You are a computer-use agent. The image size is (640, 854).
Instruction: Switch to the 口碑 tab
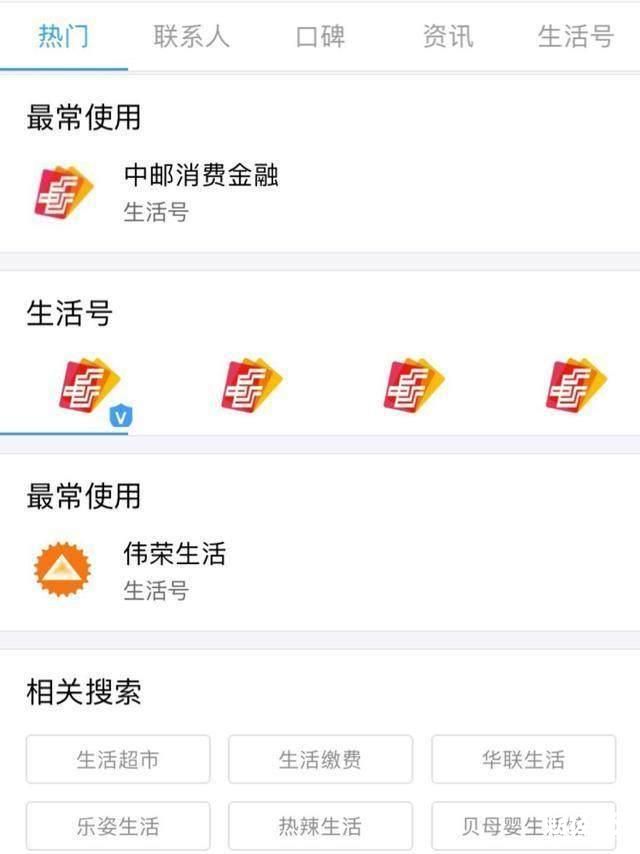tap(320, 37)
